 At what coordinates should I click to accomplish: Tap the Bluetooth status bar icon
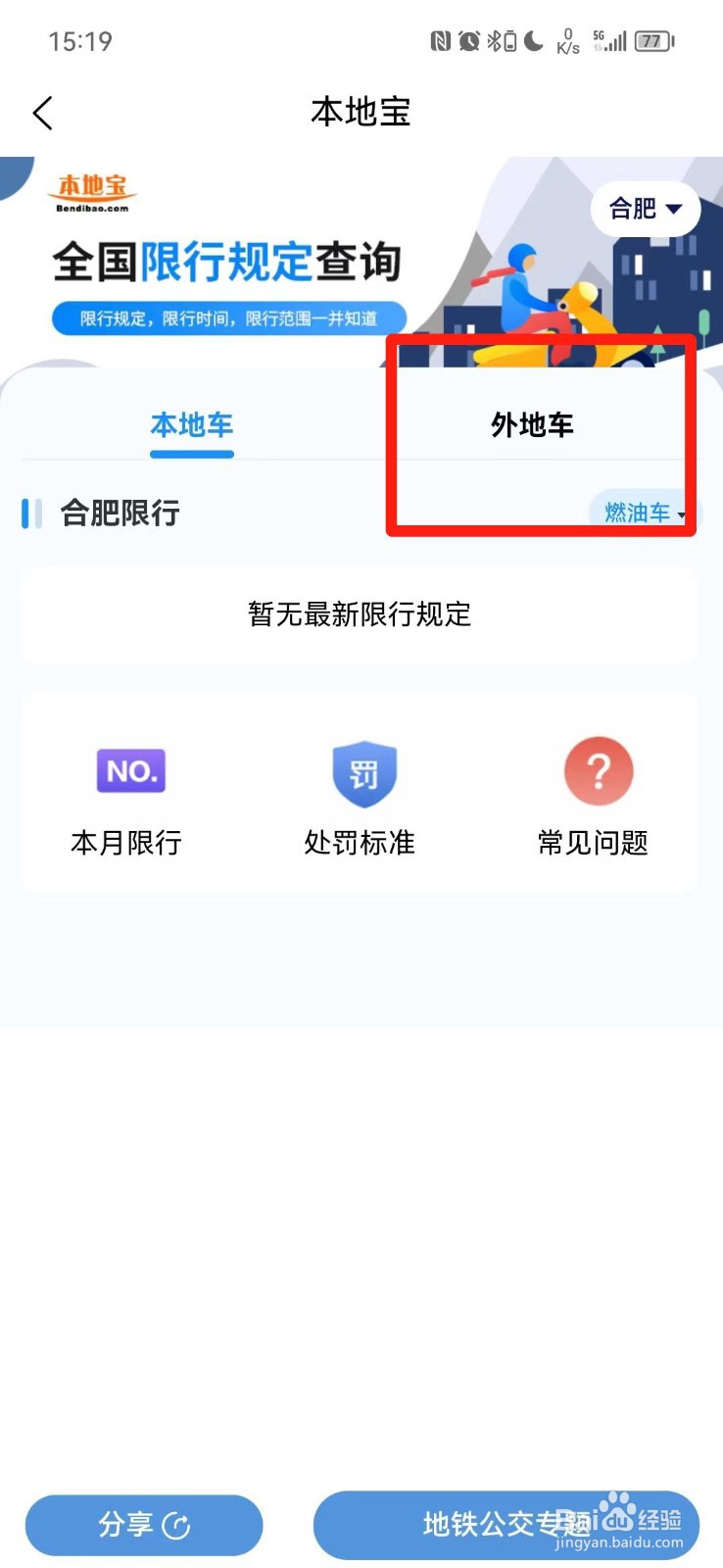click(x=495, y=40)
